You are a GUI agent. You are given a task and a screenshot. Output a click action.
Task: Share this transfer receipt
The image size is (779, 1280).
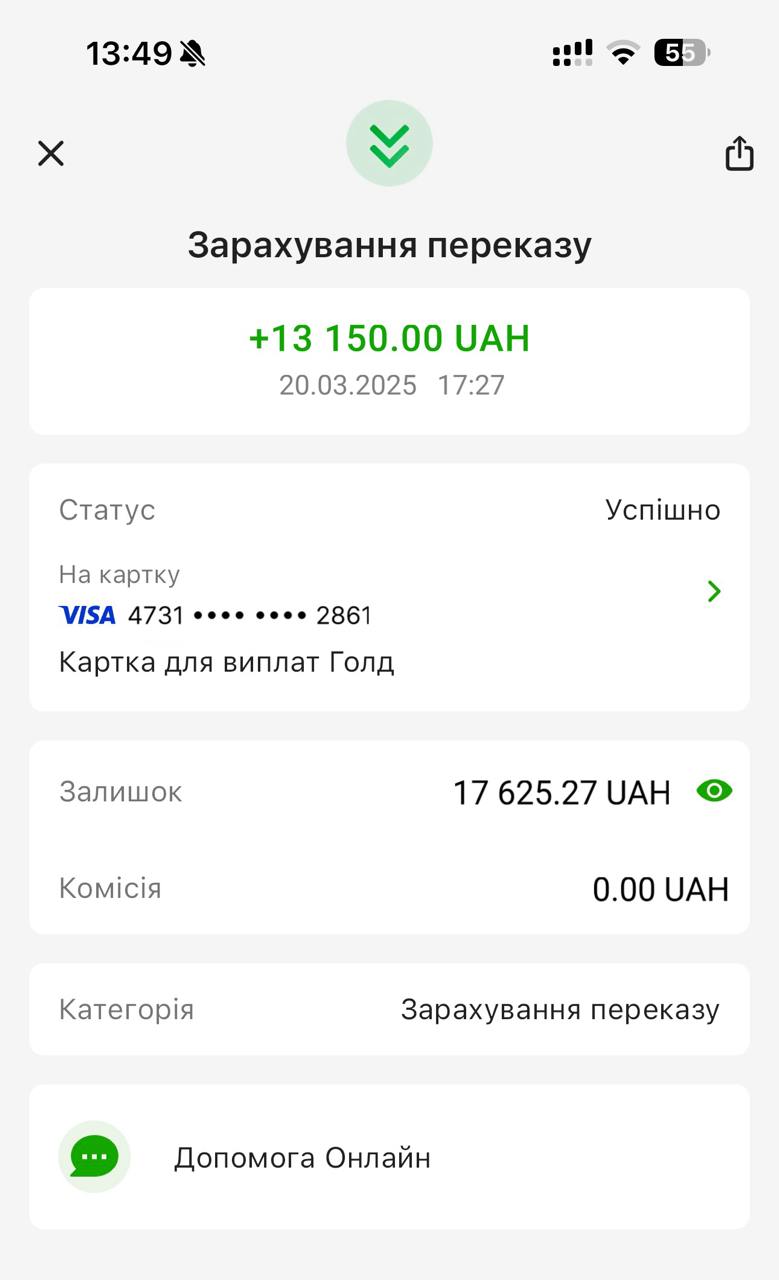739,153
